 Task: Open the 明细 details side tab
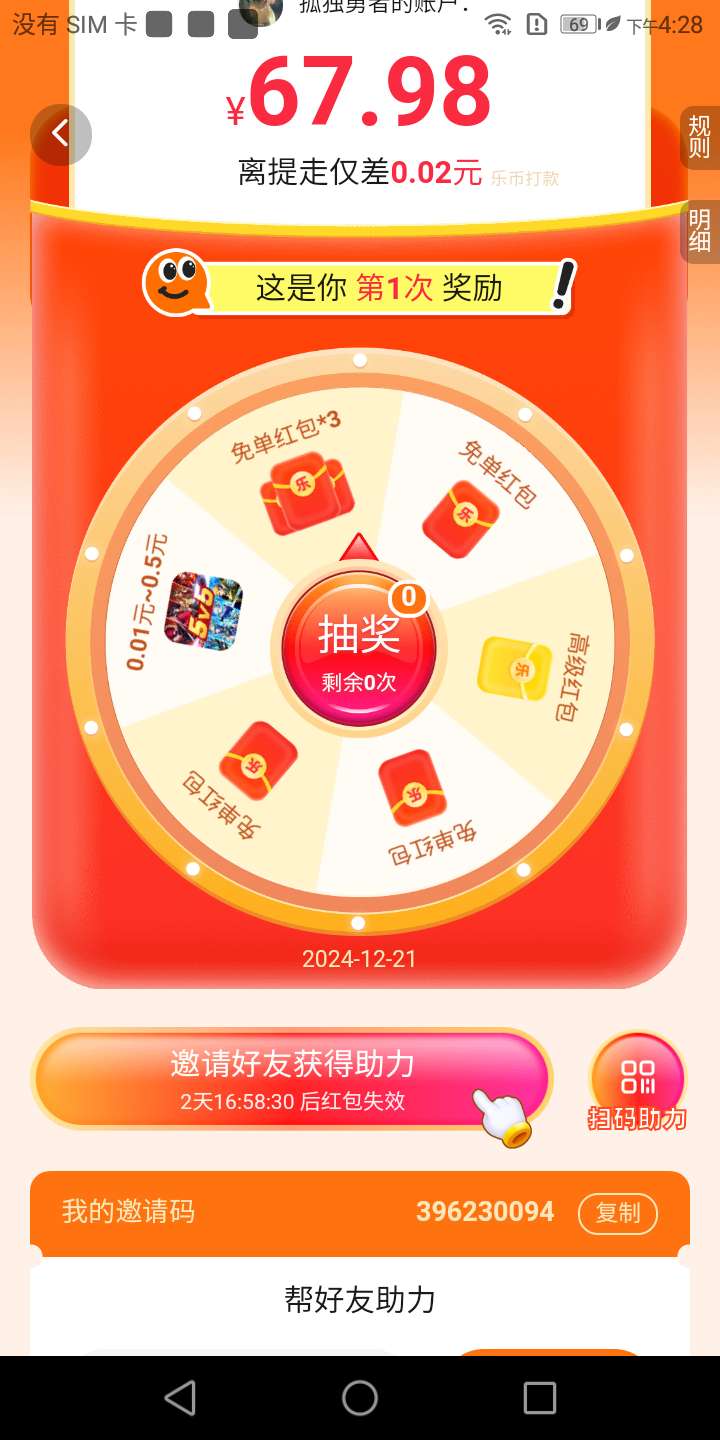point(700,231)
